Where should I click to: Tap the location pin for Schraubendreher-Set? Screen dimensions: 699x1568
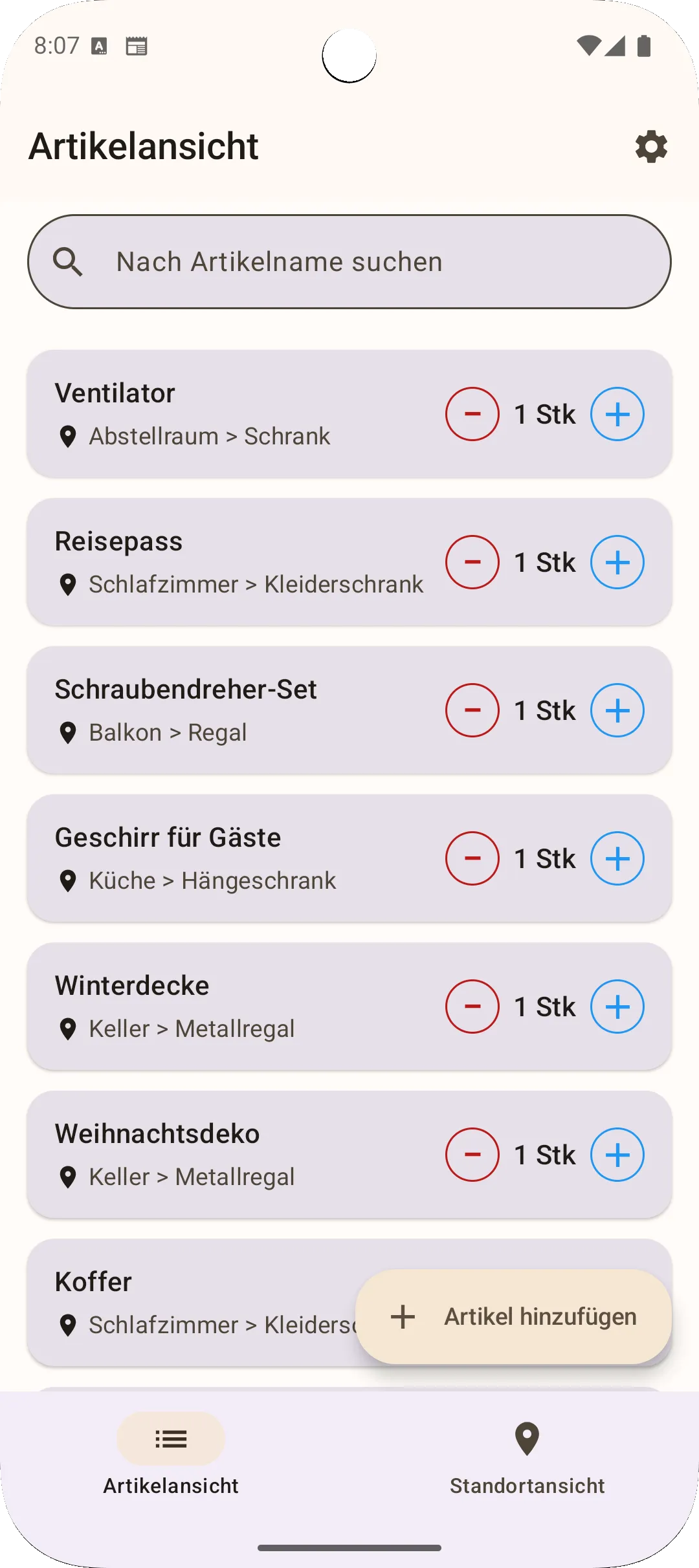coord(69,732)
